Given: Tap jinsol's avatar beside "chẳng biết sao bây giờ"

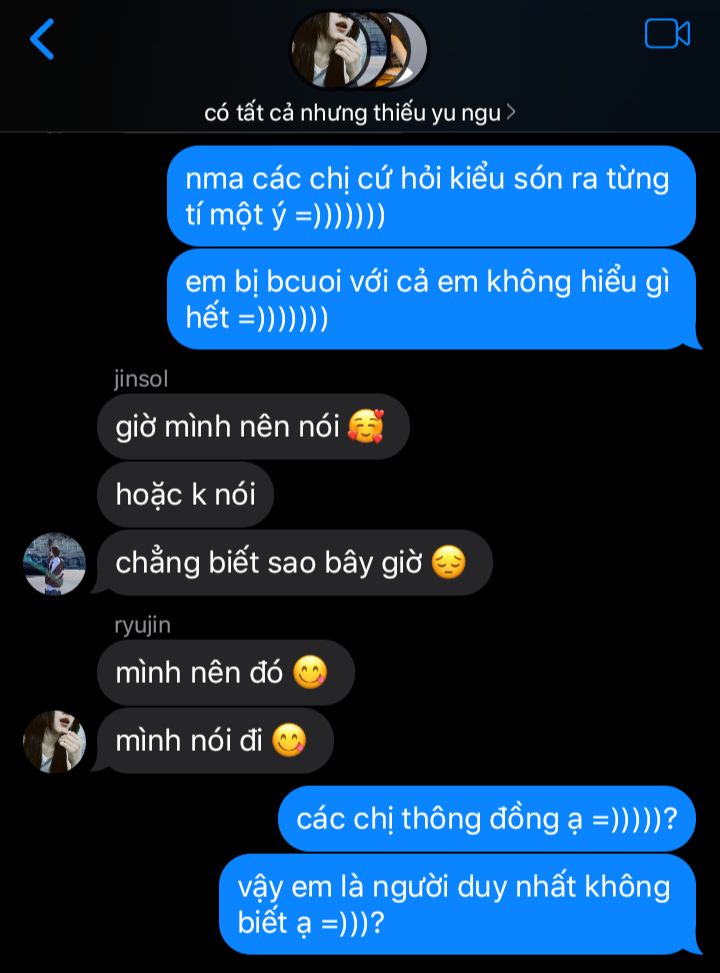Looking at the screenshot, I should [55, 563].
